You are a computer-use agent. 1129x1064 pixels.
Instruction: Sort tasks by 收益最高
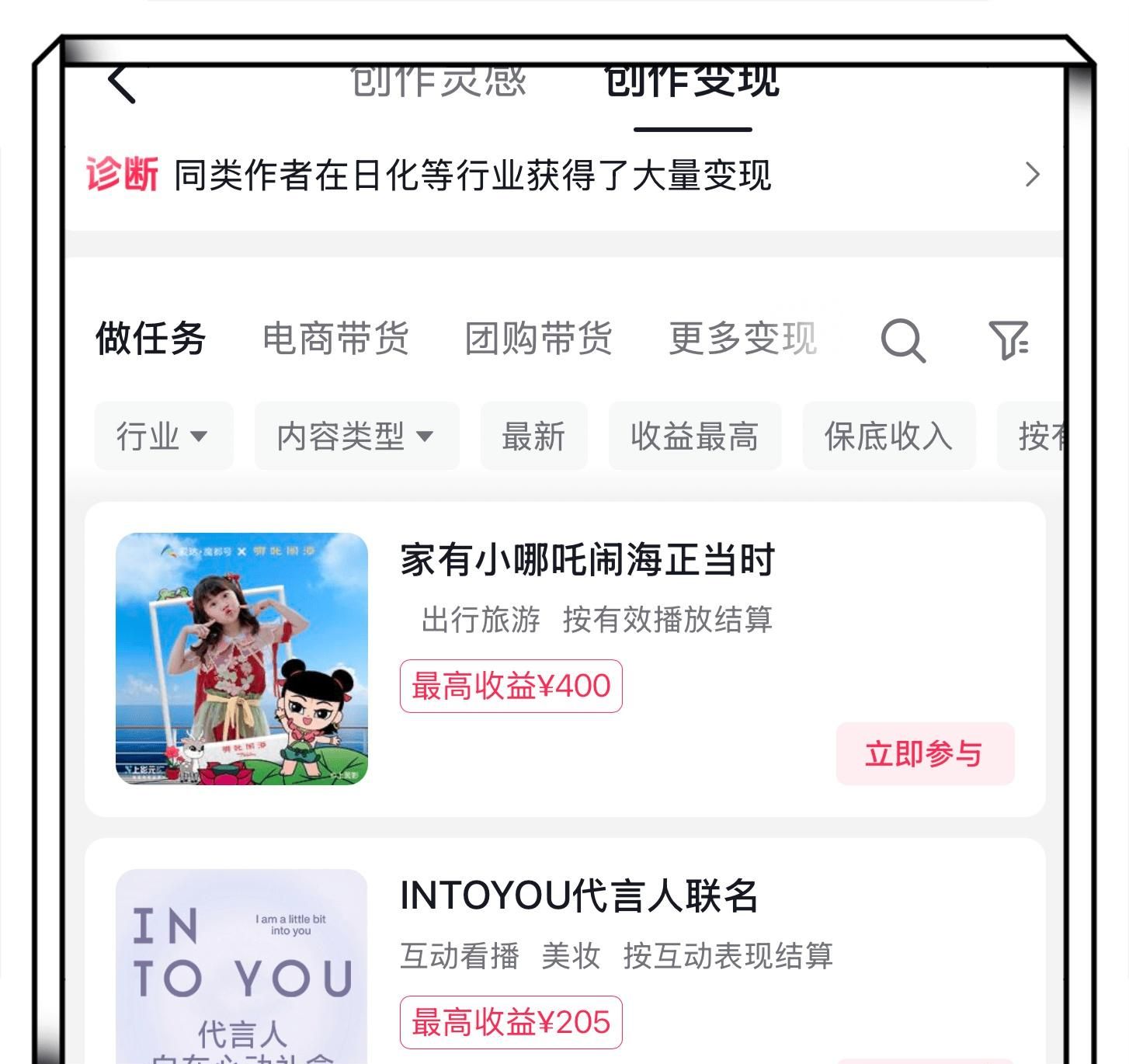694,436
